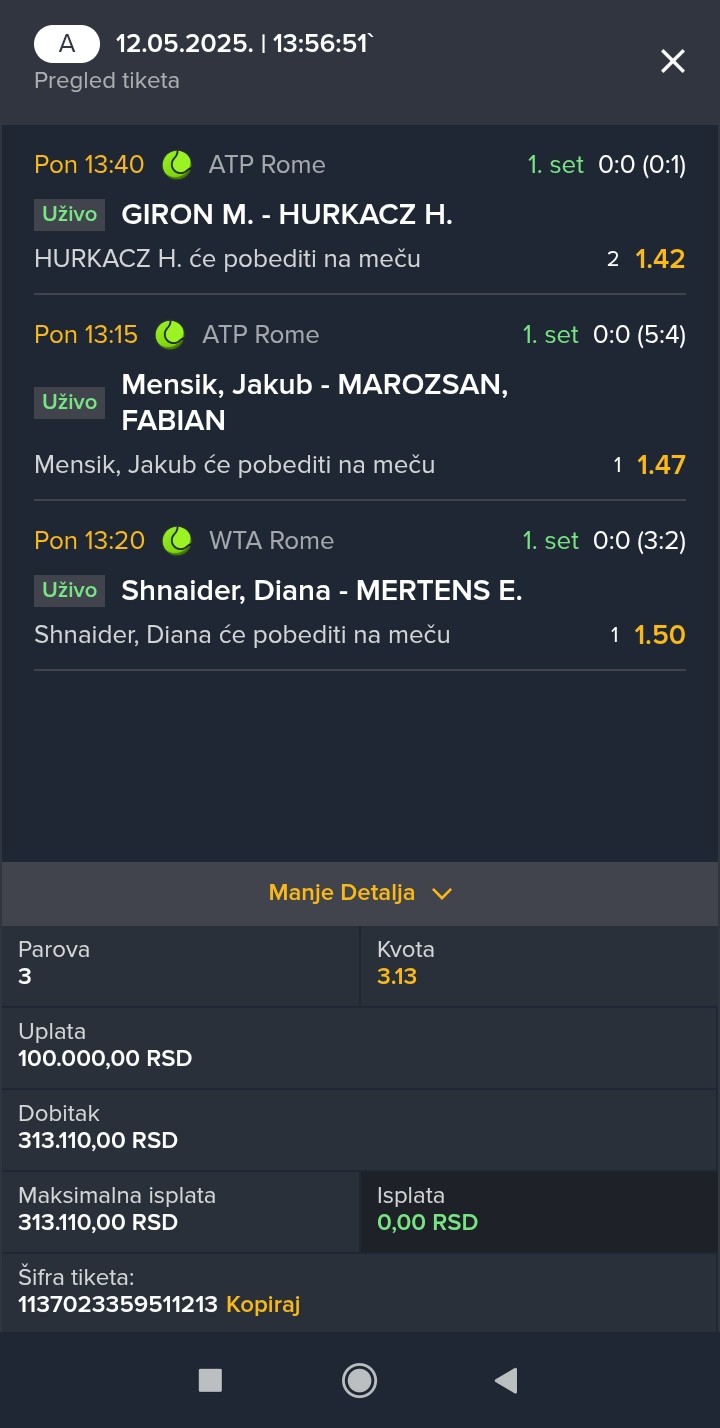Open the Shnaider - Mertens match
The width and height of the screenshot is (720, 1428).
tap(322, 591)
